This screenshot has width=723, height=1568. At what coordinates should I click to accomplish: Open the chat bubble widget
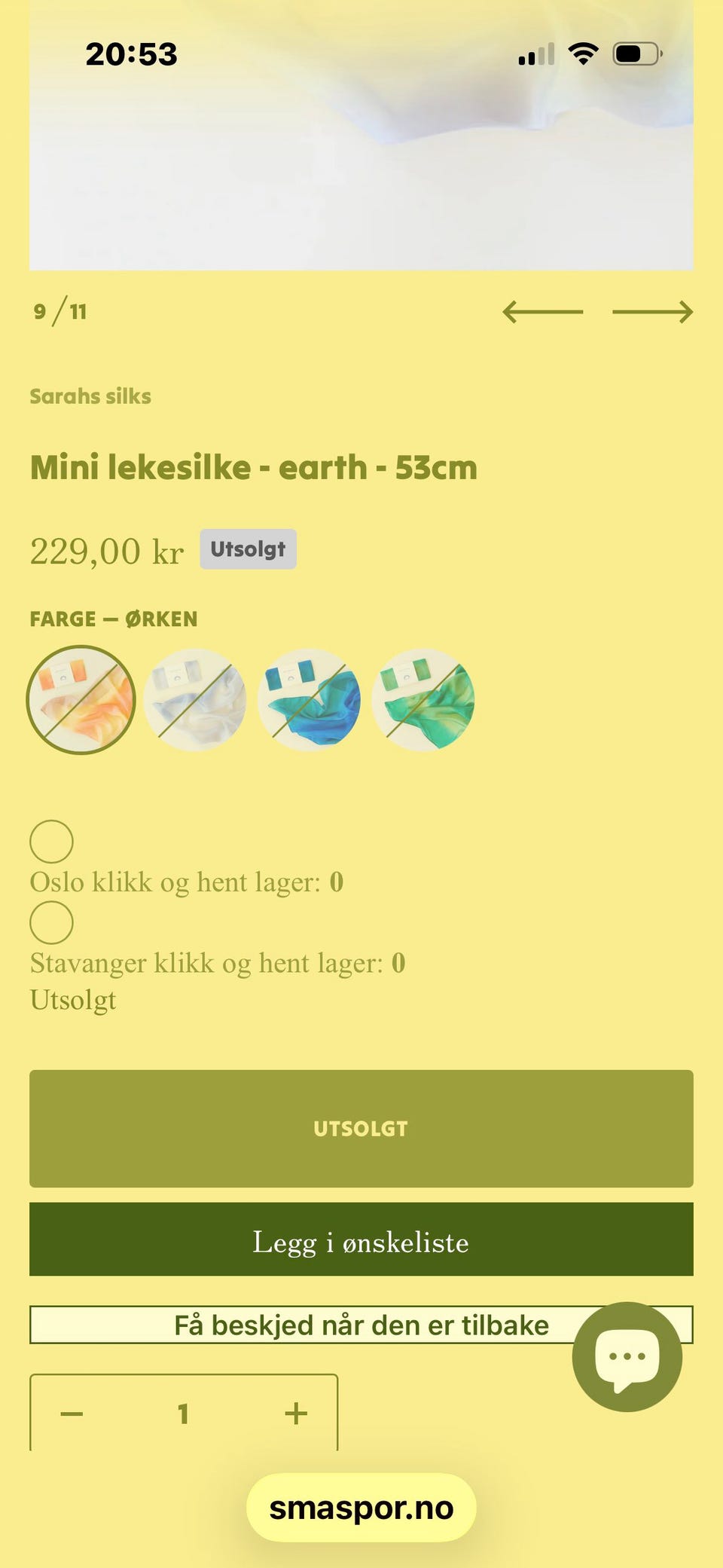click(x=627, y=1356)
